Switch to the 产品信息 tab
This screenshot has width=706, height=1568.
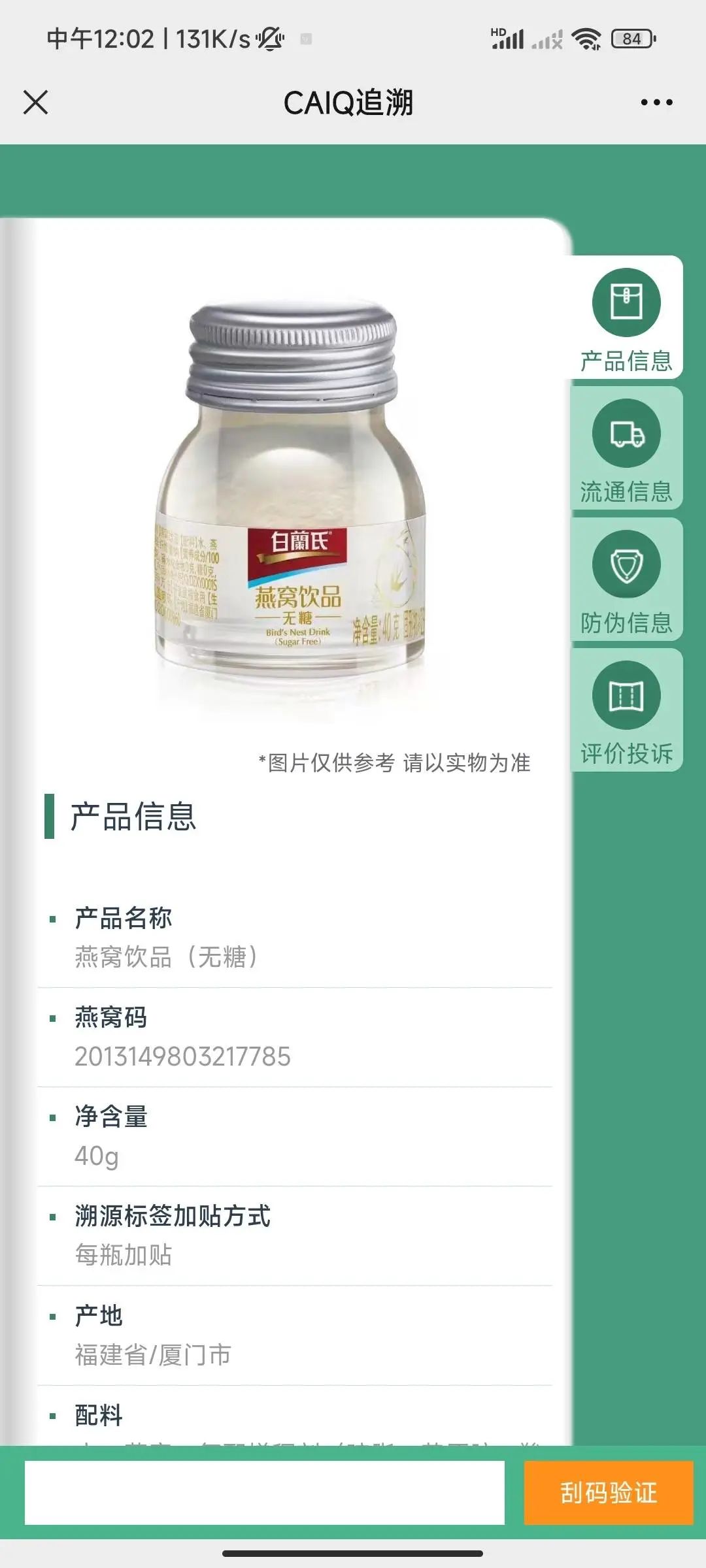coord(626,318)
